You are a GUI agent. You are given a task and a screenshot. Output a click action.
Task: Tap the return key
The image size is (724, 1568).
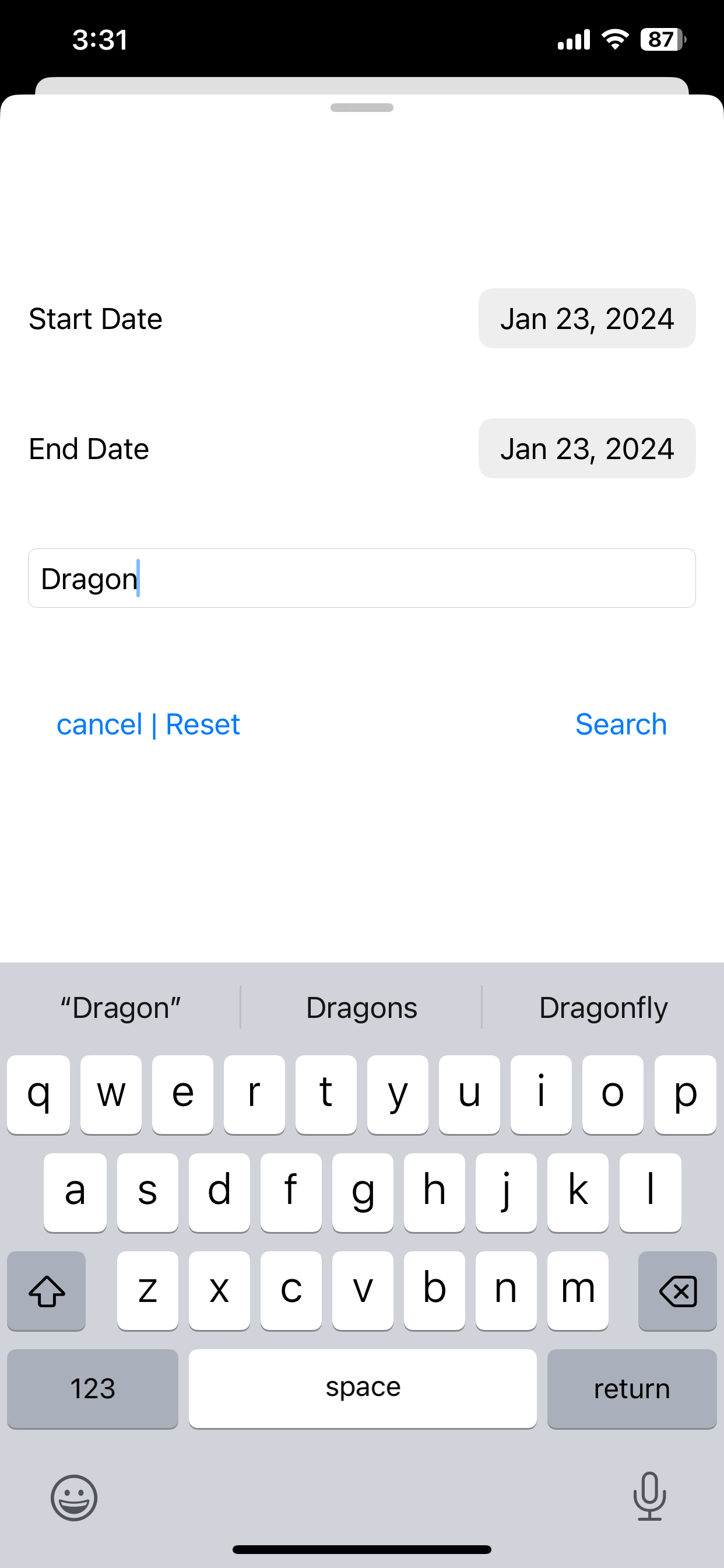631,1389
